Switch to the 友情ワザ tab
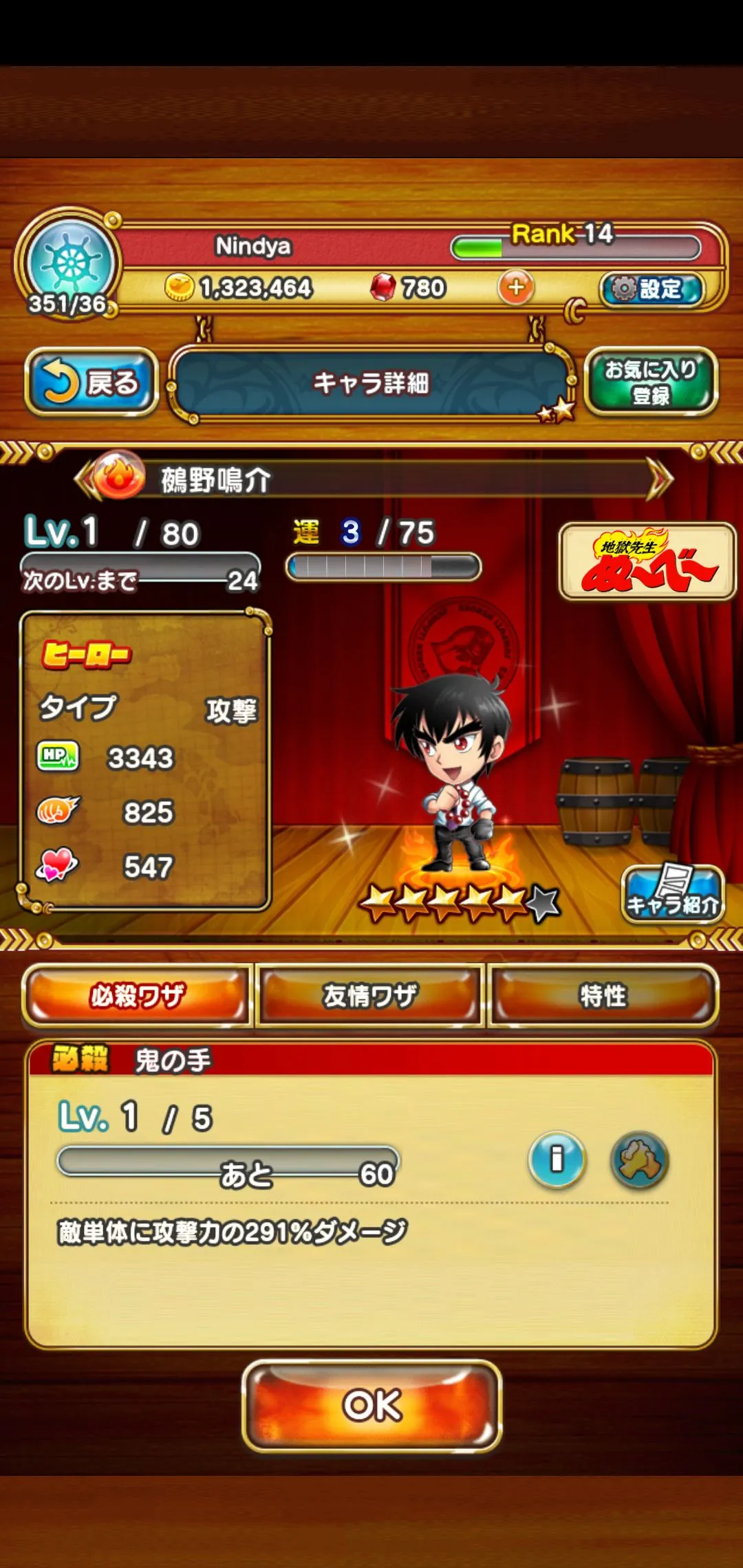This screenshot has width=743, height=1568. click(x=371, y=995)
